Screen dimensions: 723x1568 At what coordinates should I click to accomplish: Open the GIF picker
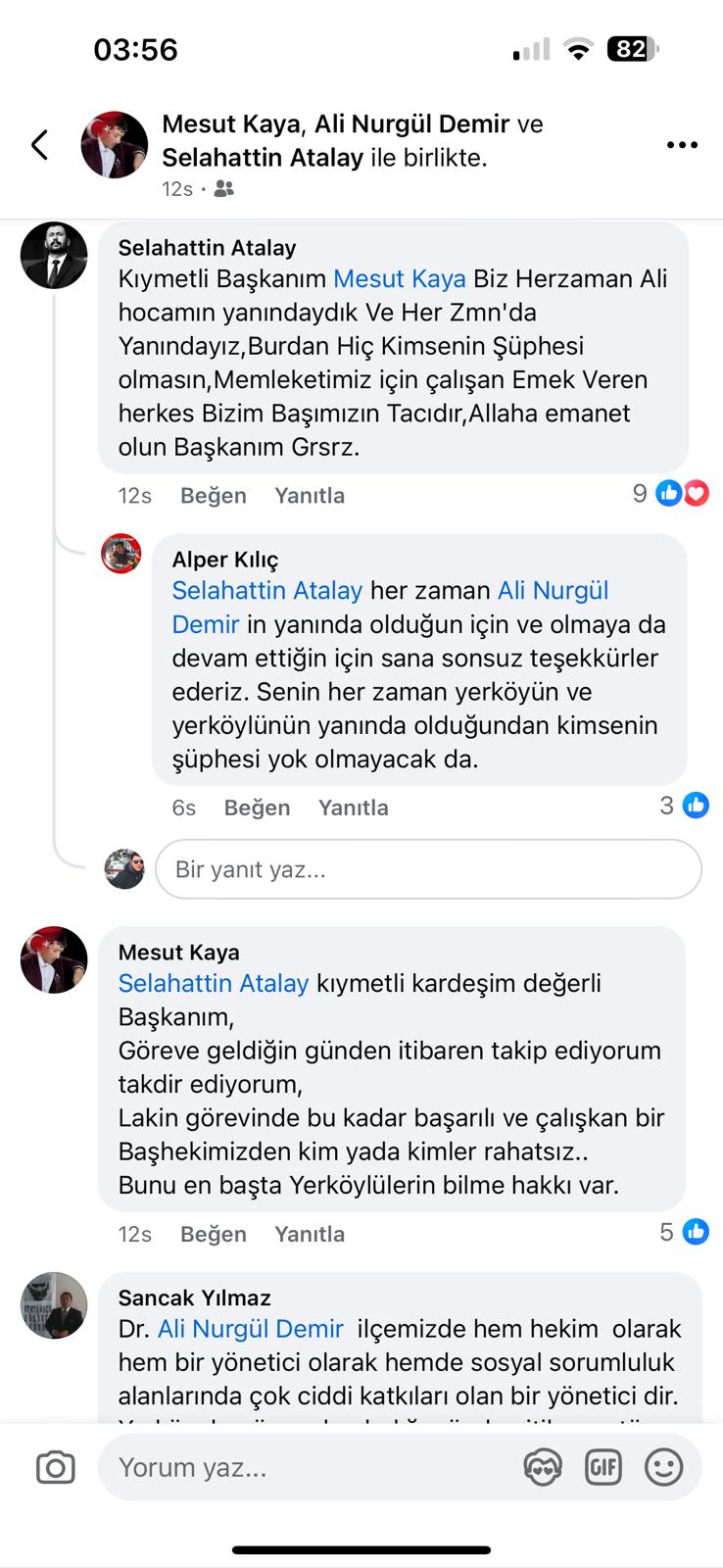603,1467
